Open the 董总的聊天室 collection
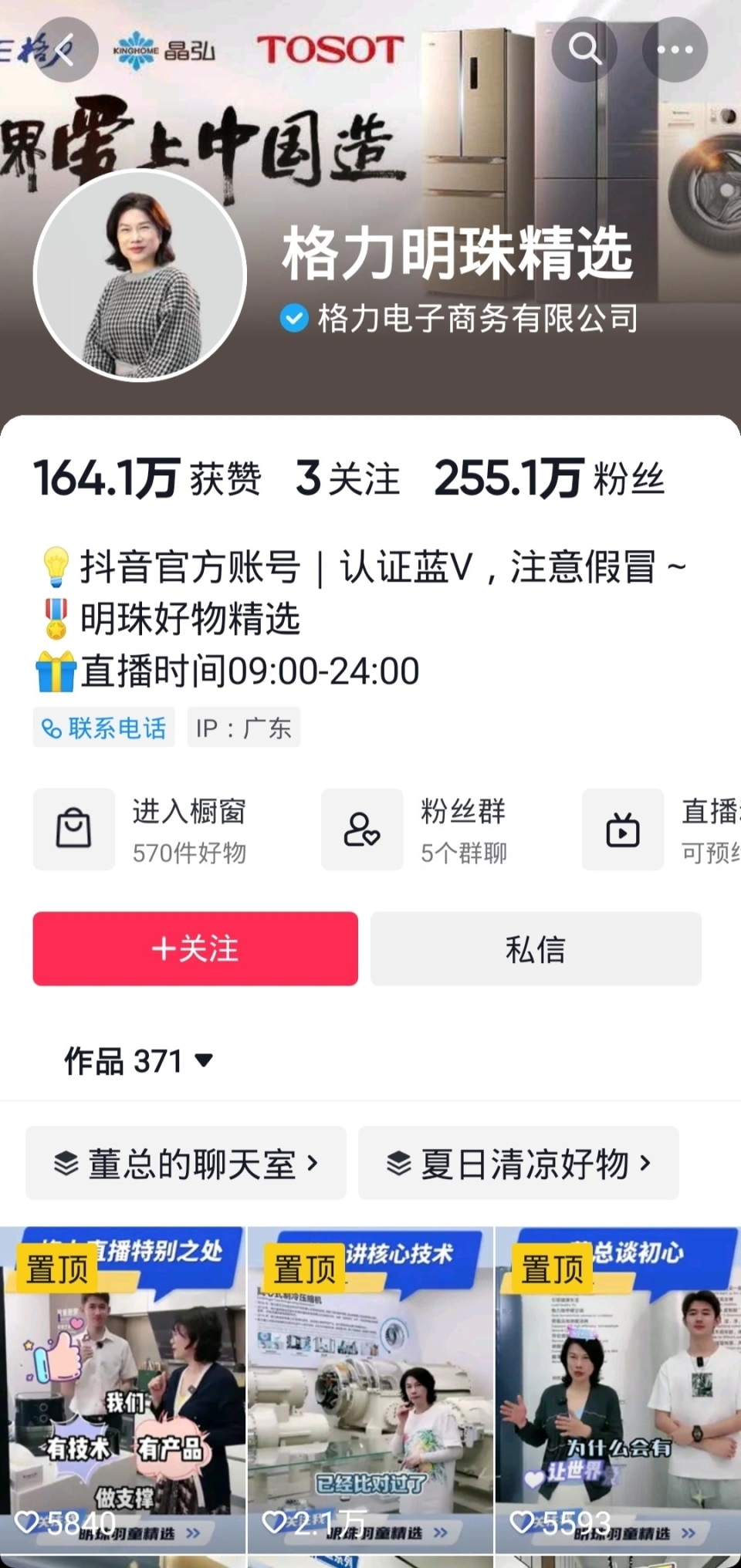The image size is (741, 1568). click(186, 1163)
